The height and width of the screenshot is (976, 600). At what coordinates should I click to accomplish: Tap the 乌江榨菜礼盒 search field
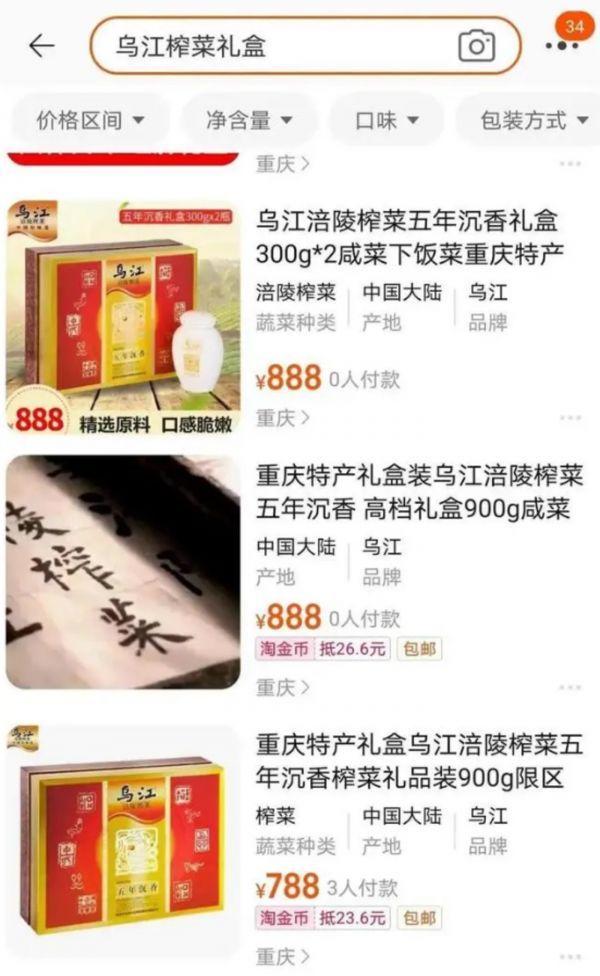pyautogui.click(x=270, y=46)
